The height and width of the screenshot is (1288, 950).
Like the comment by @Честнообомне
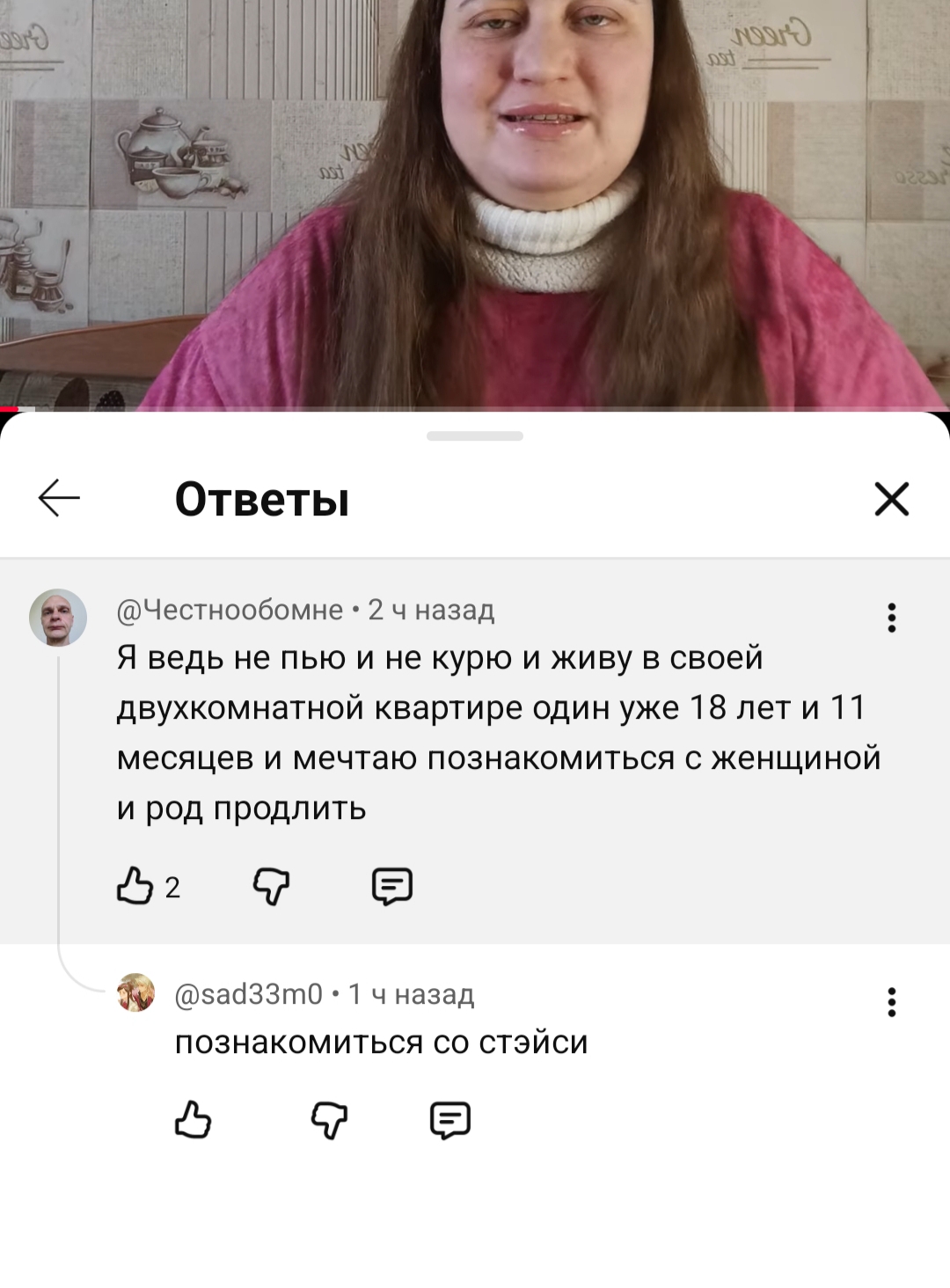tap(135, 886)
